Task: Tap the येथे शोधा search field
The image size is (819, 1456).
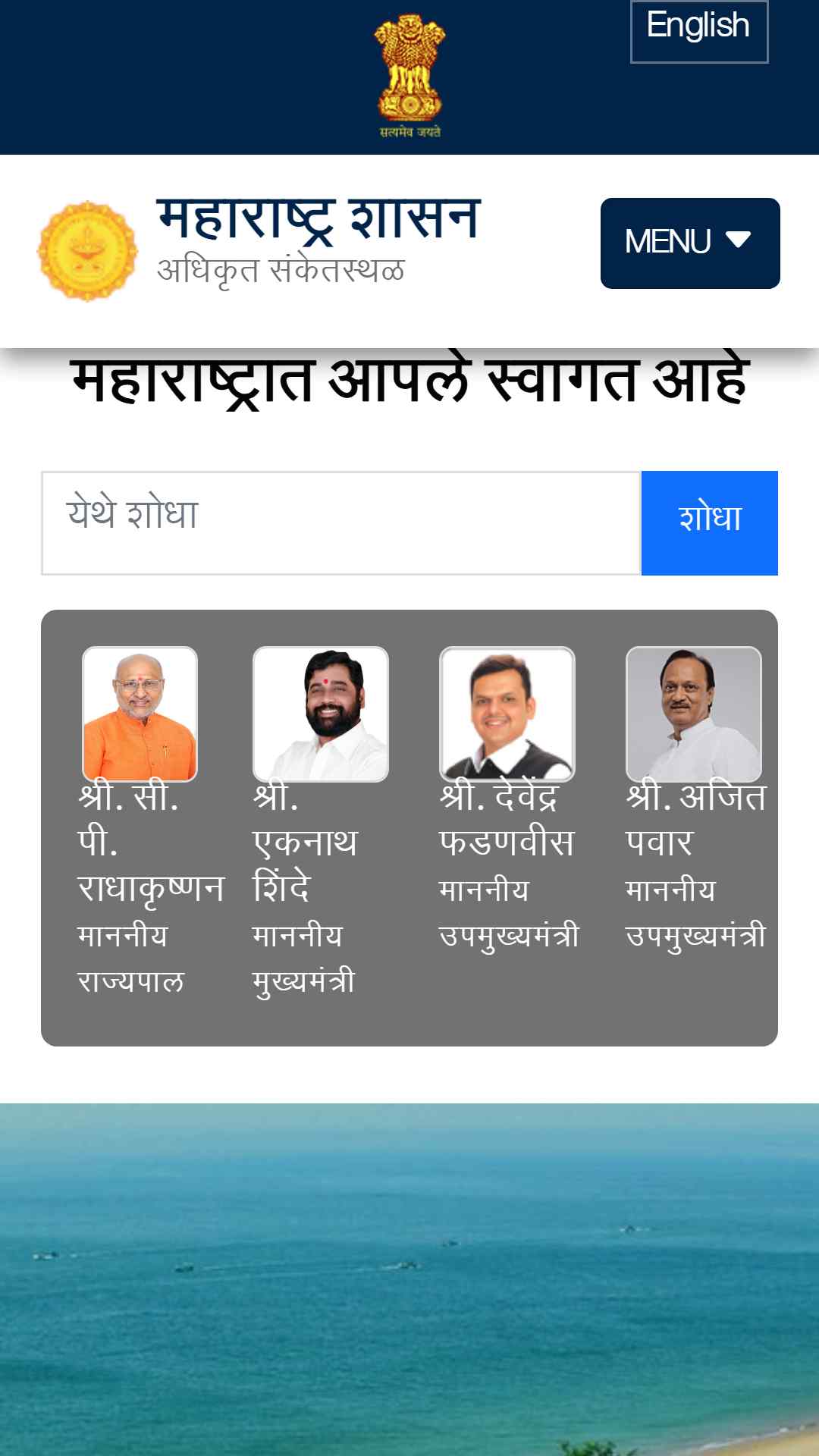Action: (x=341, y=523)
